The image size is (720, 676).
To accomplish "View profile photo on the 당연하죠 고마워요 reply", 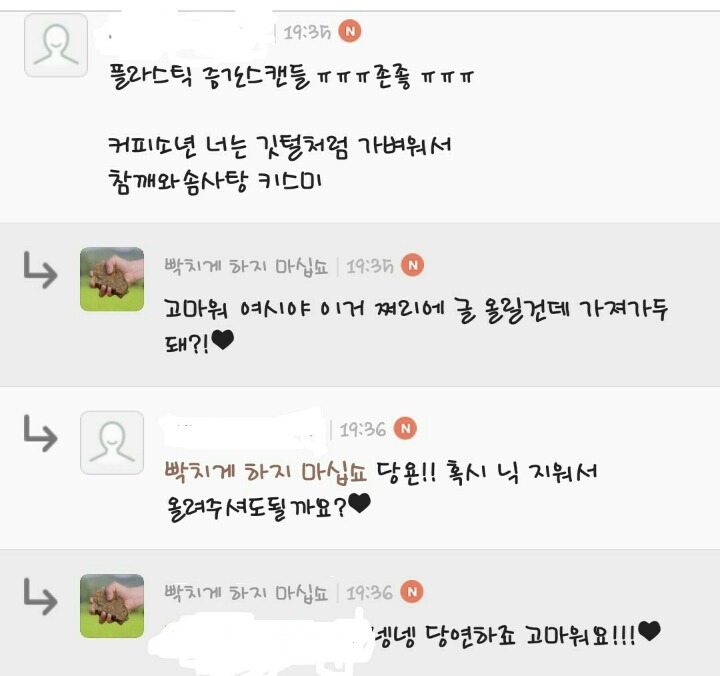I will (112, 606).
